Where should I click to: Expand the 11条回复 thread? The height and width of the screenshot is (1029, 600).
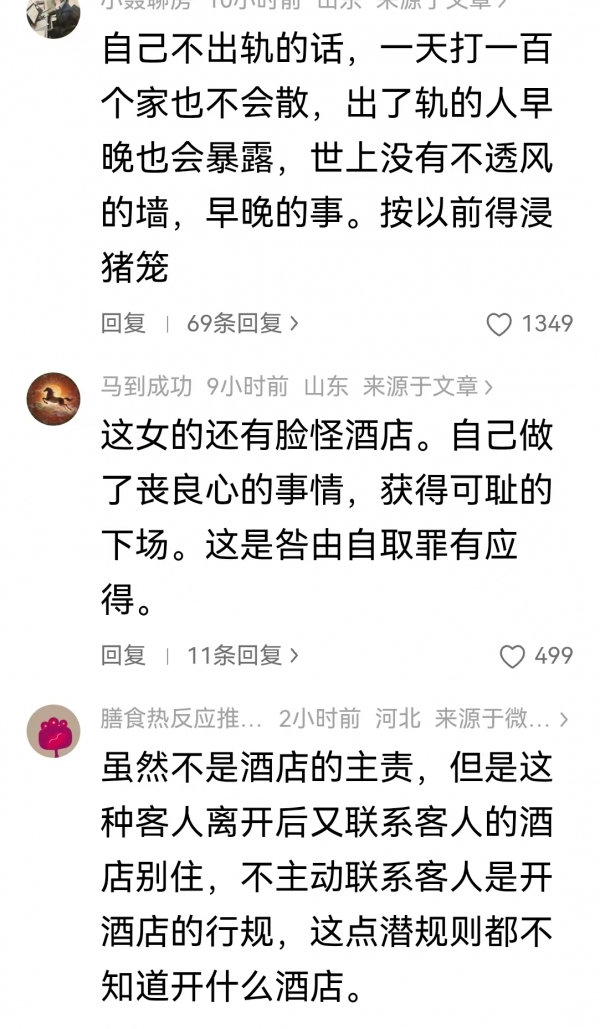[243, 655]
